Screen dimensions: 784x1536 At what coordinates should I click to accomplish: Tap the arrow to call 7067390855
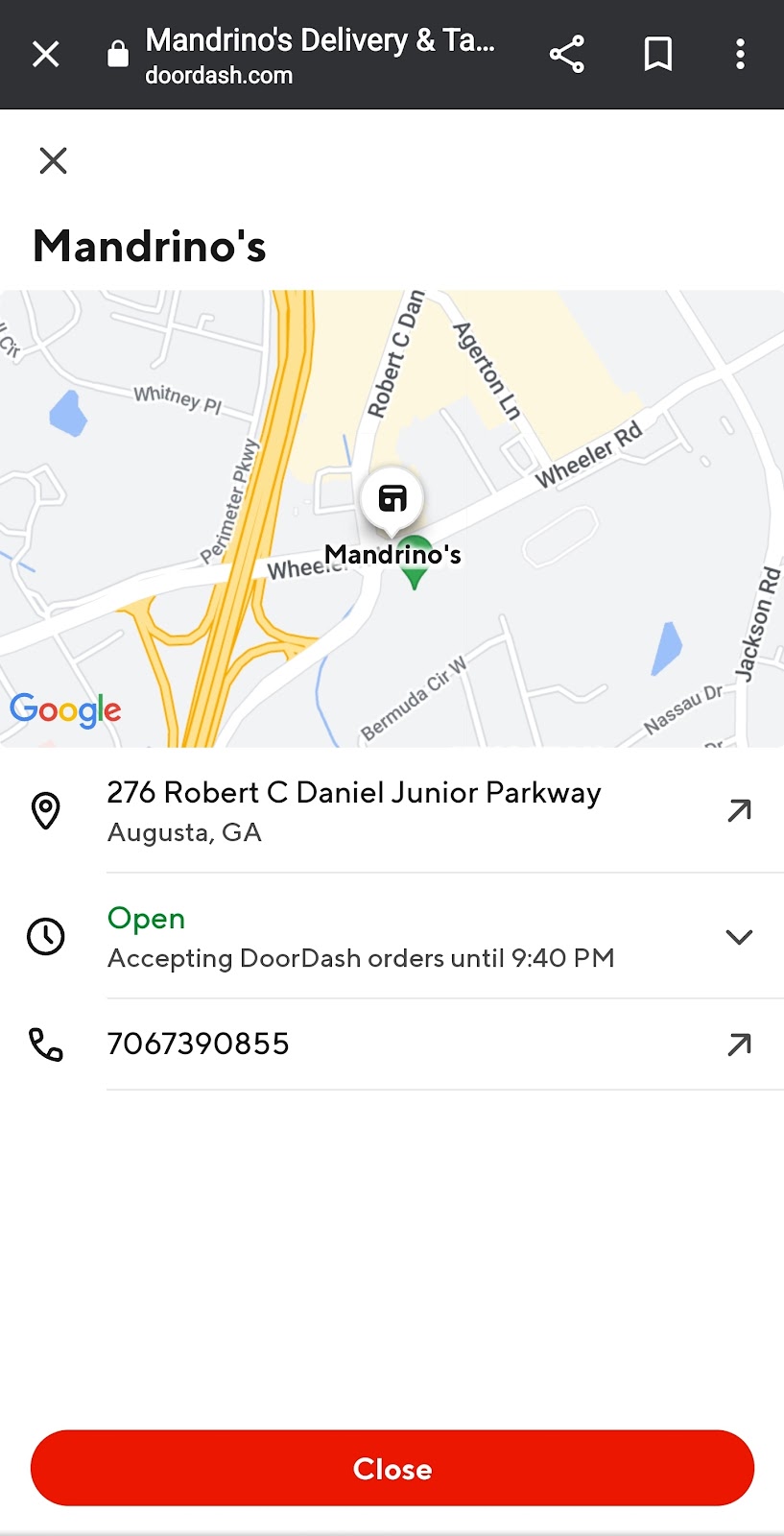point(738,1044)
